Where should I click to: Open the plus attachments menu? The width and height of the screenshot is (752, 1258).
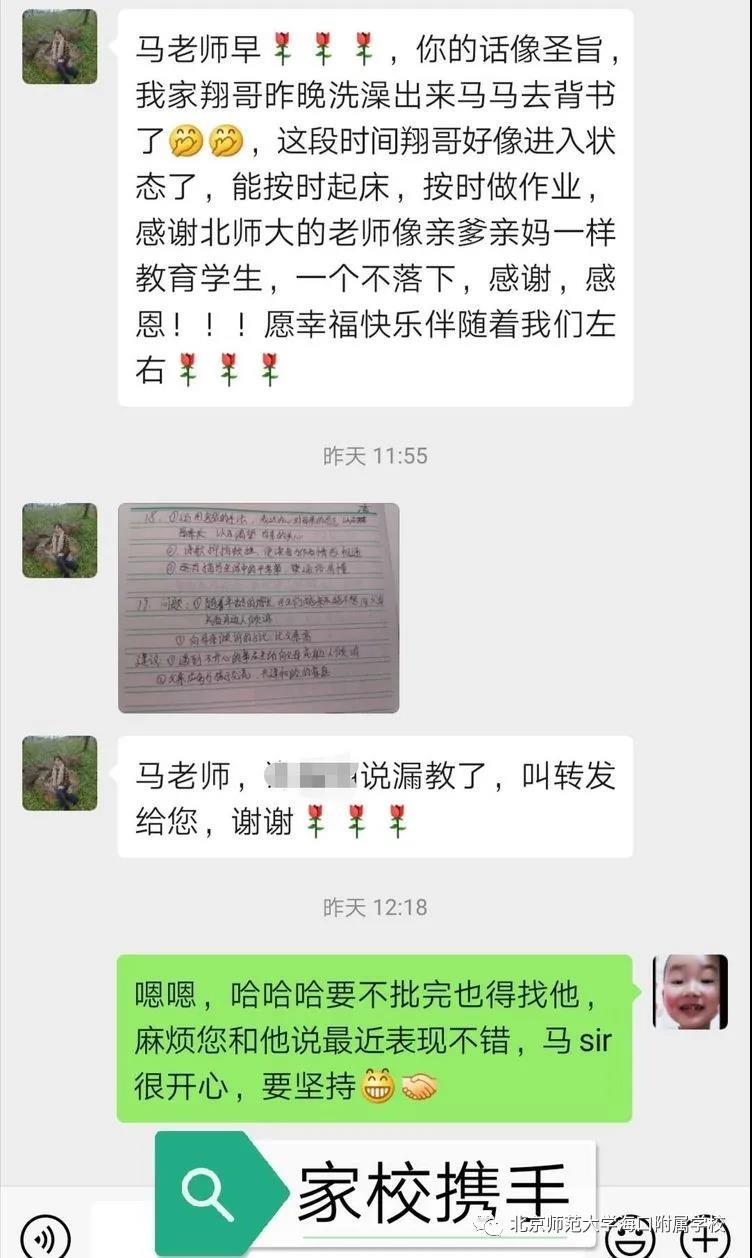point(718,1236)
